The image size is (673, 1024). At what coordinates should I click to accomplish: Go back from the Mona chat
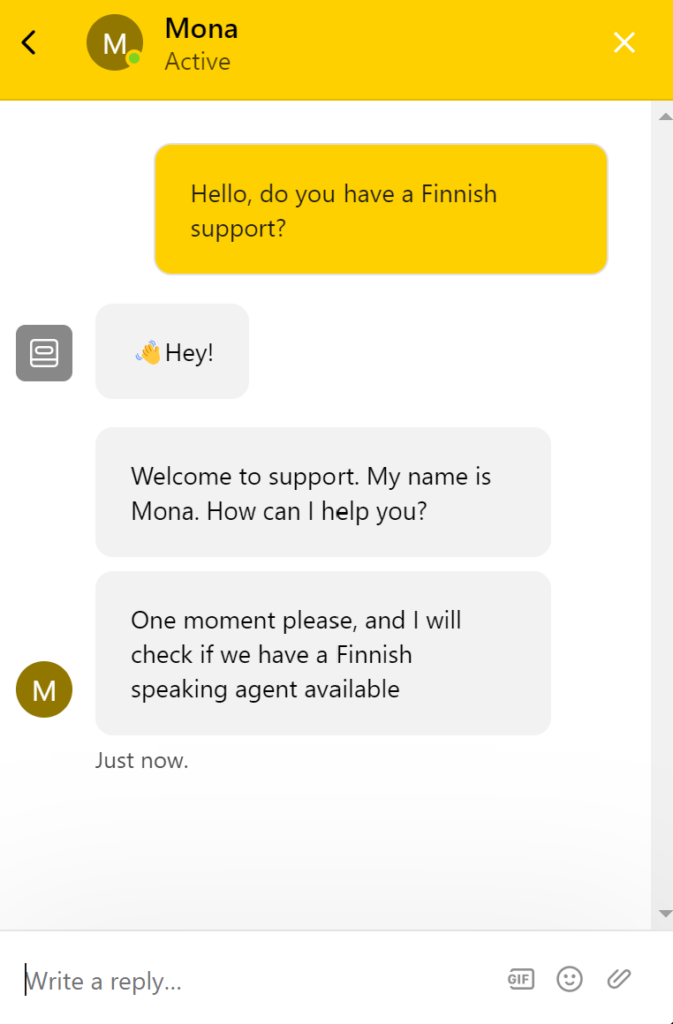pyautogui.click(x=29, y=43)
